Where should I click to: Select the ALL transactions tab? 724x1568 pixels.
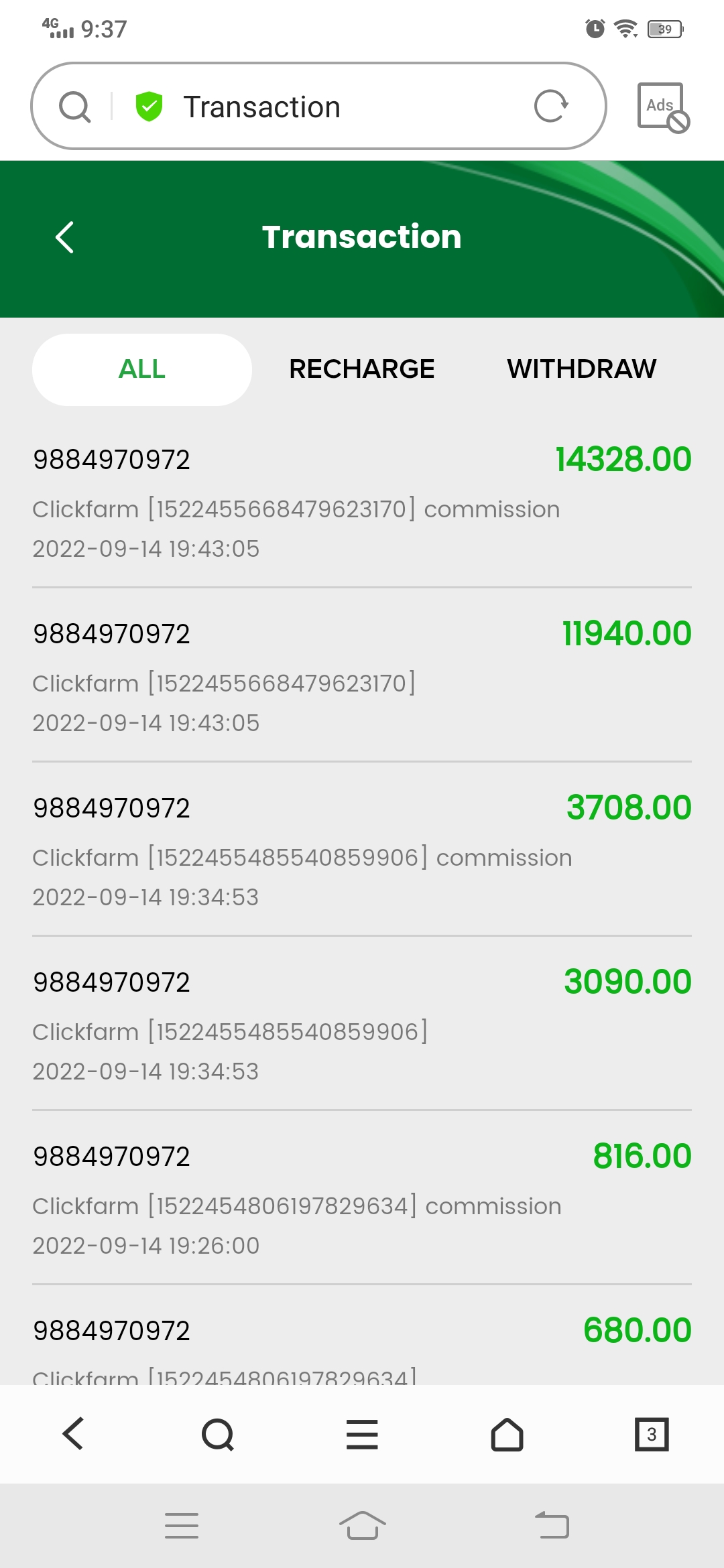click(x=142, y=369)
